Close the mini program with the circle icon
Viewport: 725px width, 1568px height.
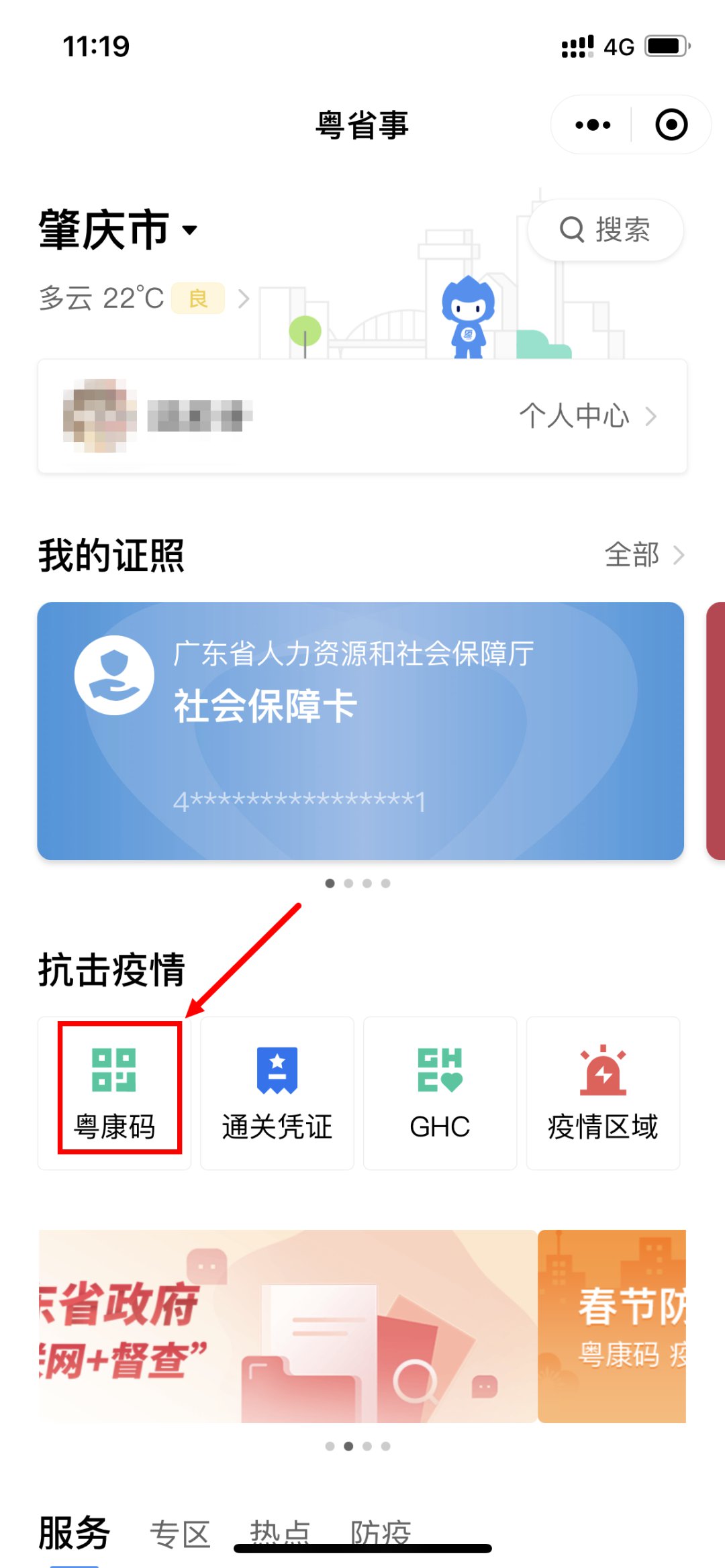671,125
